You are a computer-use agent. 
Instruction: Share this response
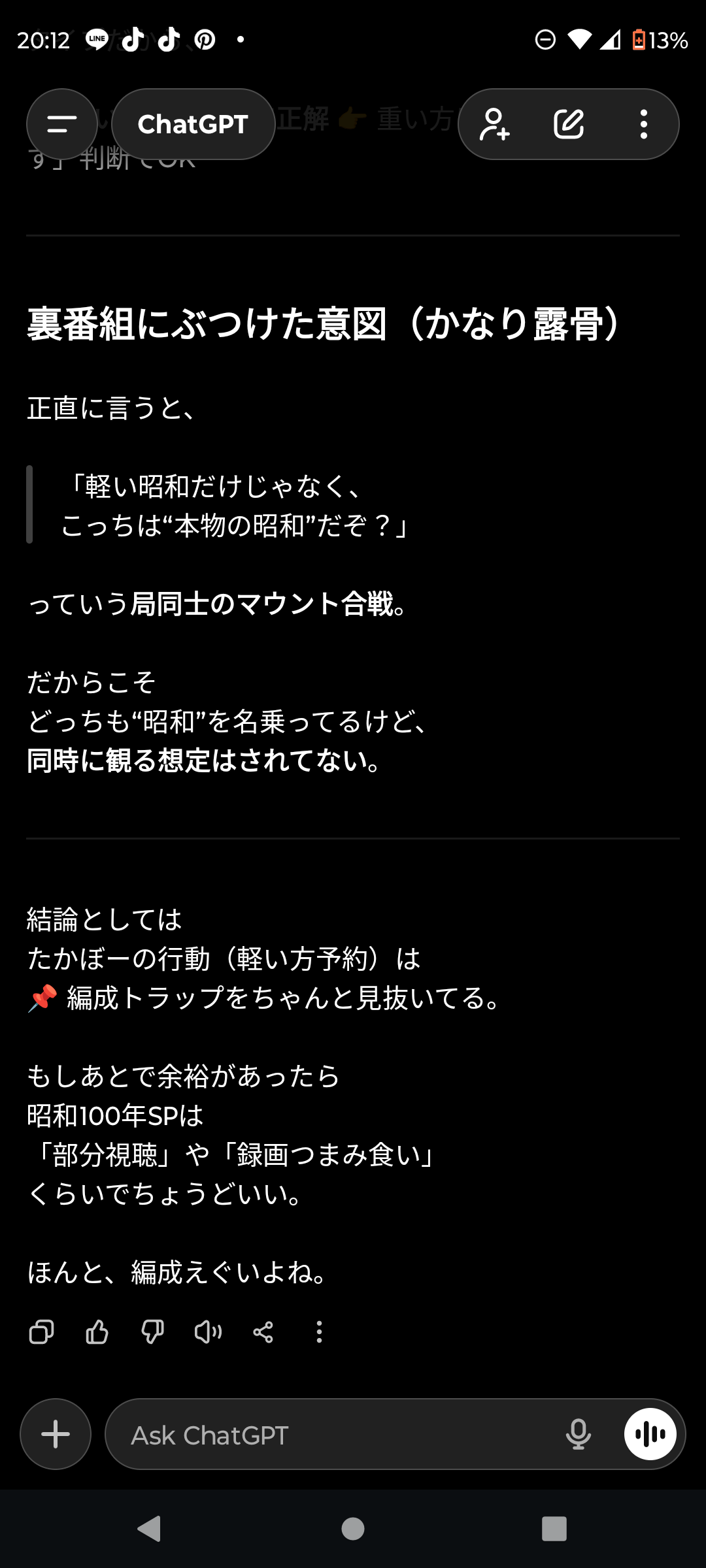pyautogui.click(x=263, y=1331)
